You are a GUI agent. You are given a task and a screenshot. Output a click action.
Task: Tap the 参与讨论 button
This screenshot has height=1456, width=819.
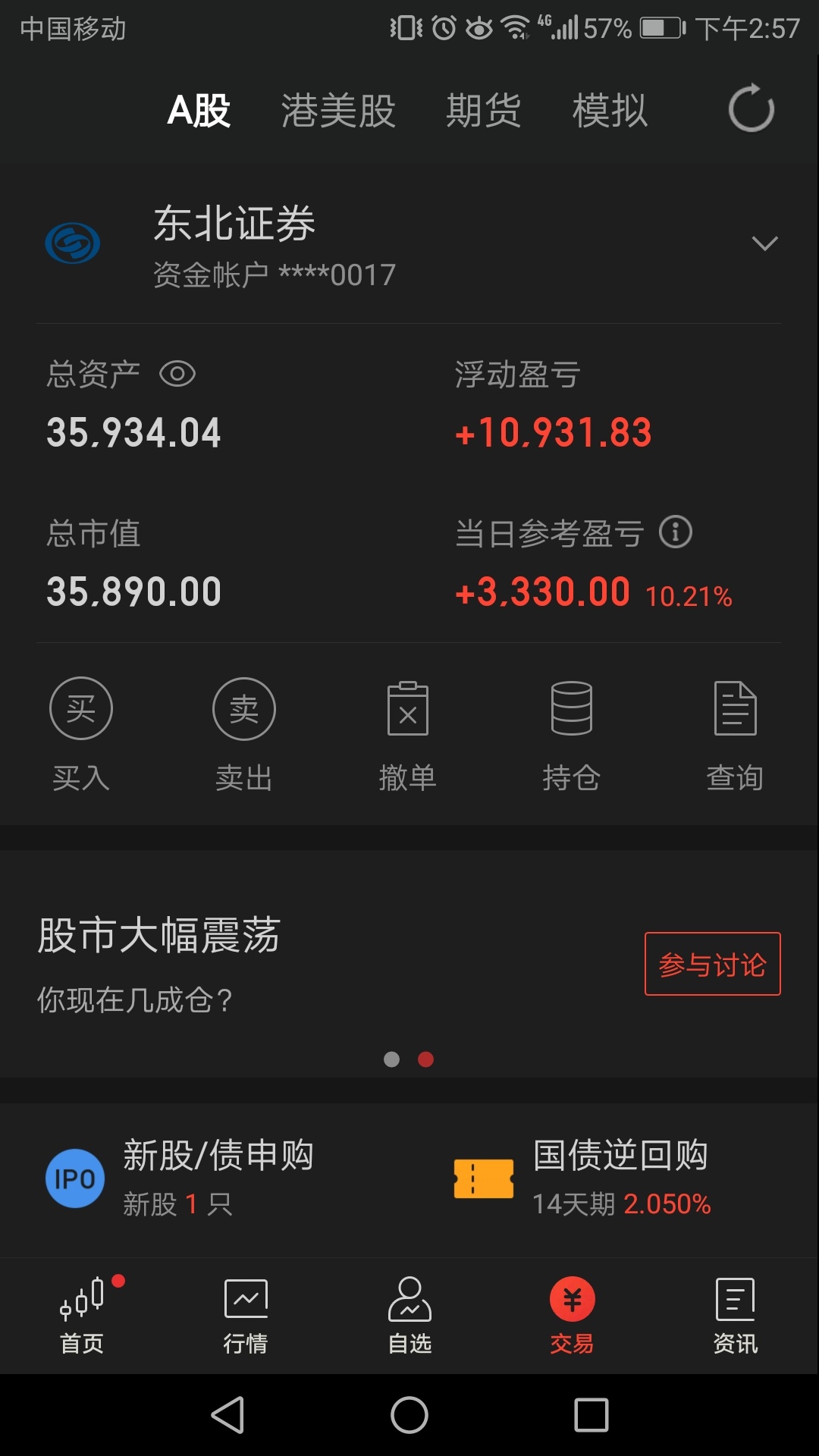[x=712, y=964]
